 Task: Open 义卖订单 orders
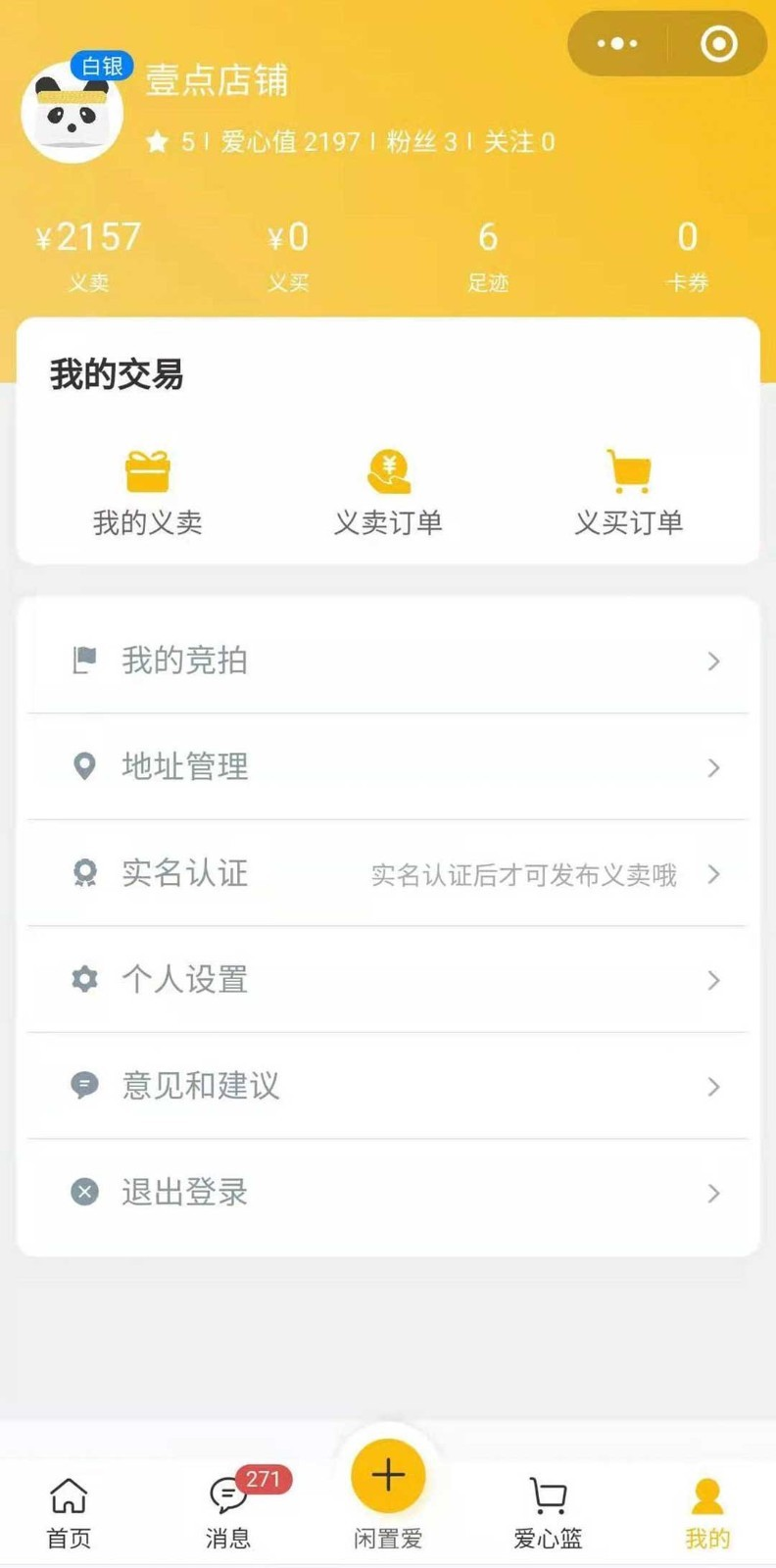coord(388,495)
